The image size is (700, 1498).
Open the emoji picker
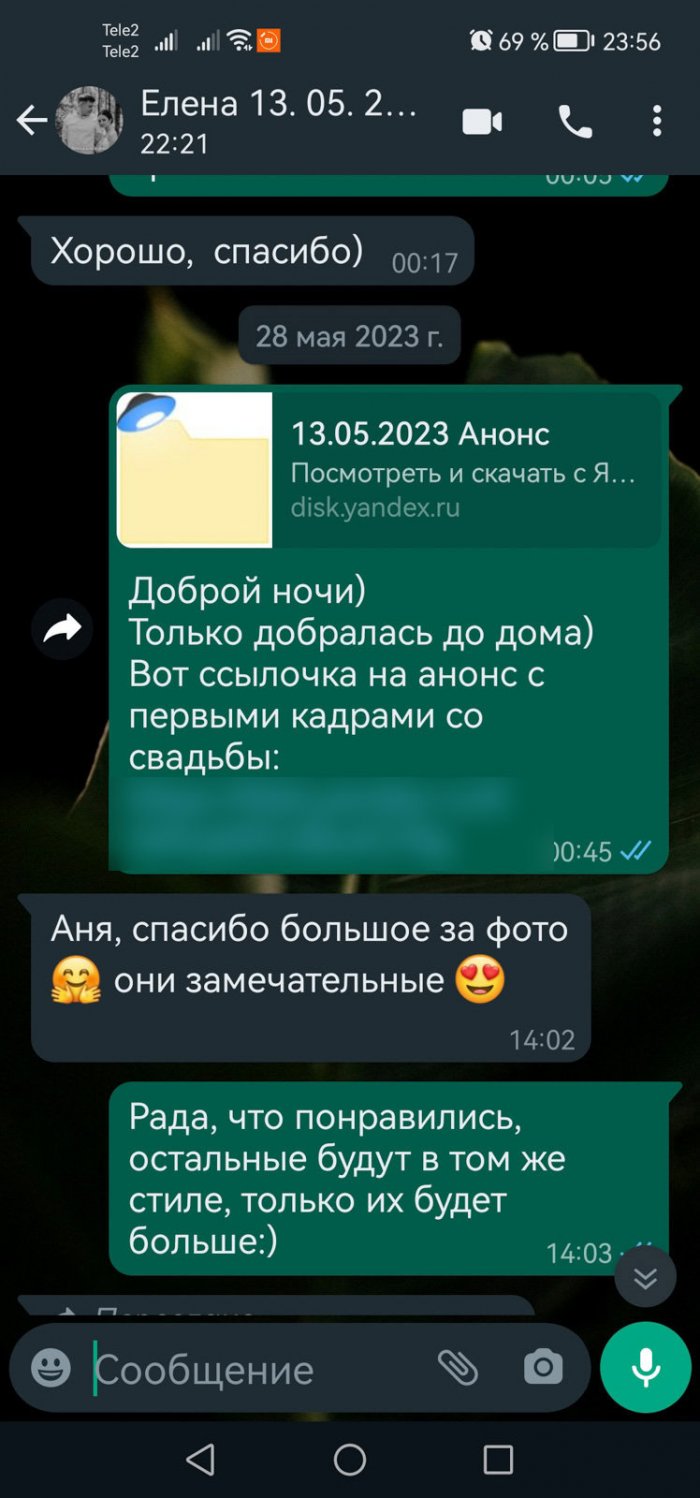click(51, 1367)
